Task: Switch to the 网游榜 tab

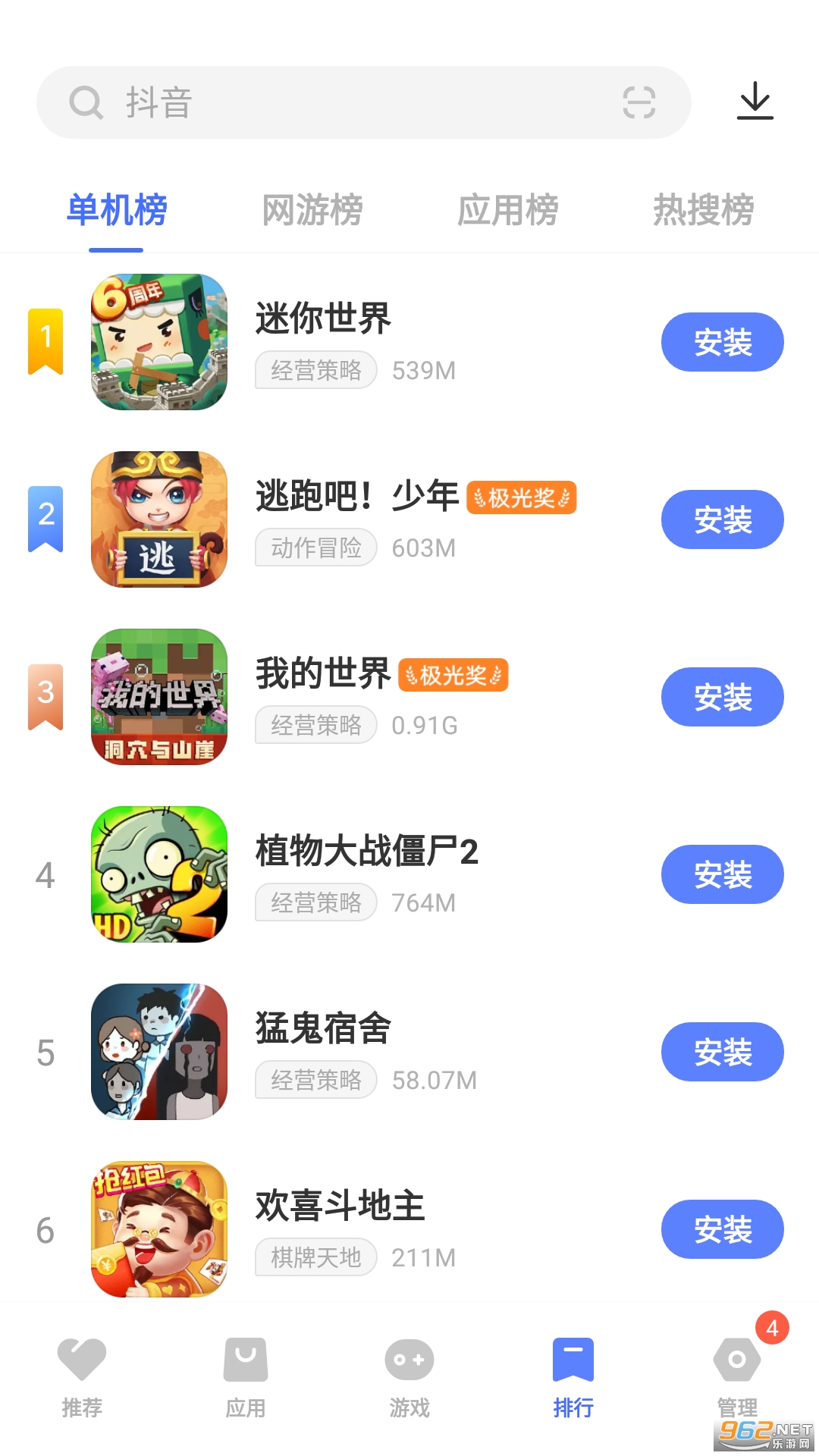Action: tap(312, 210)
